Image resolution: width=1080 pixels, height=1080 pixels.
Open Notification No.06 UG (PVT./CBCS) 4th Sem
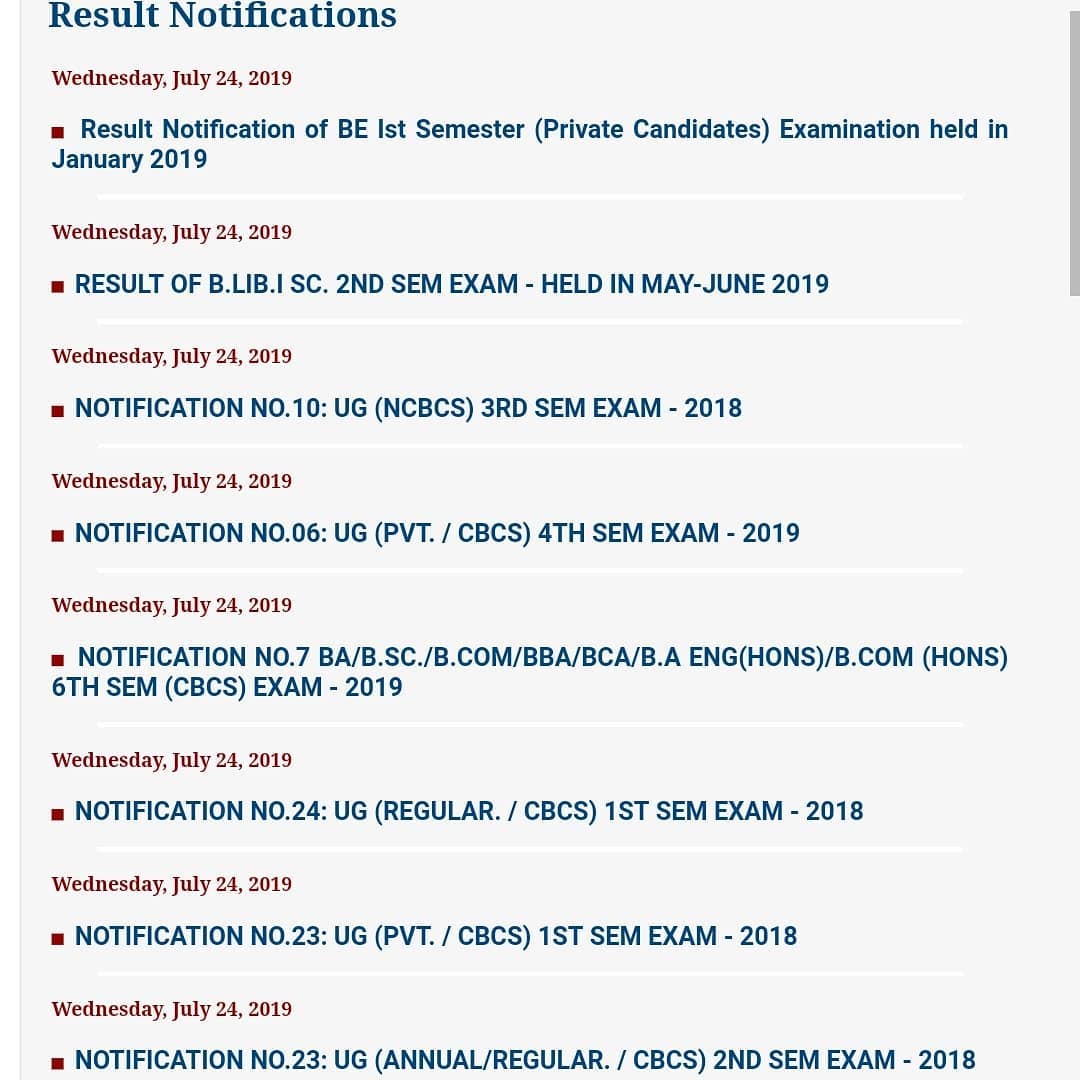click(x=437, y=533)
